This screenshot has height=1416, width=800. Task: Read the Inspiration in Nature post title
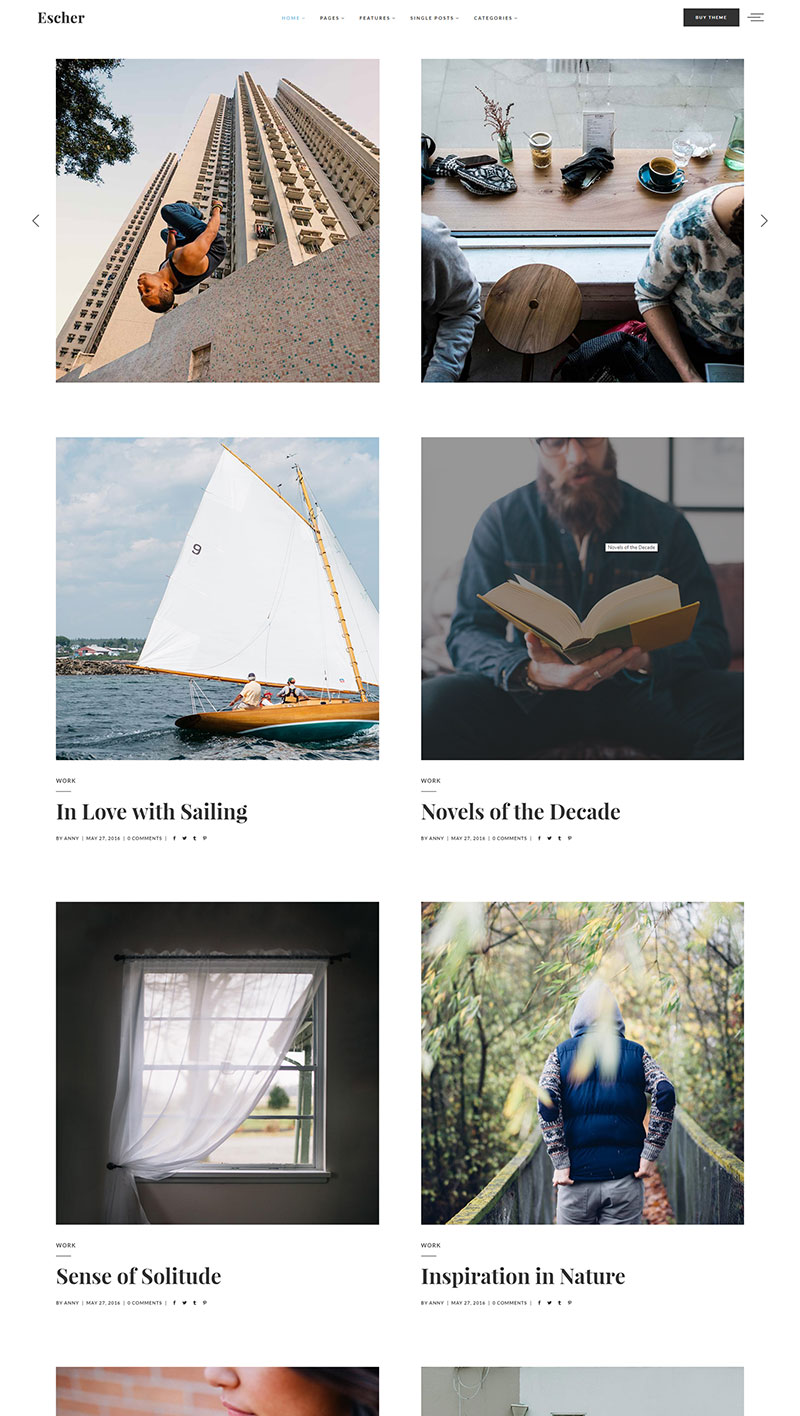click(522, 1277)
